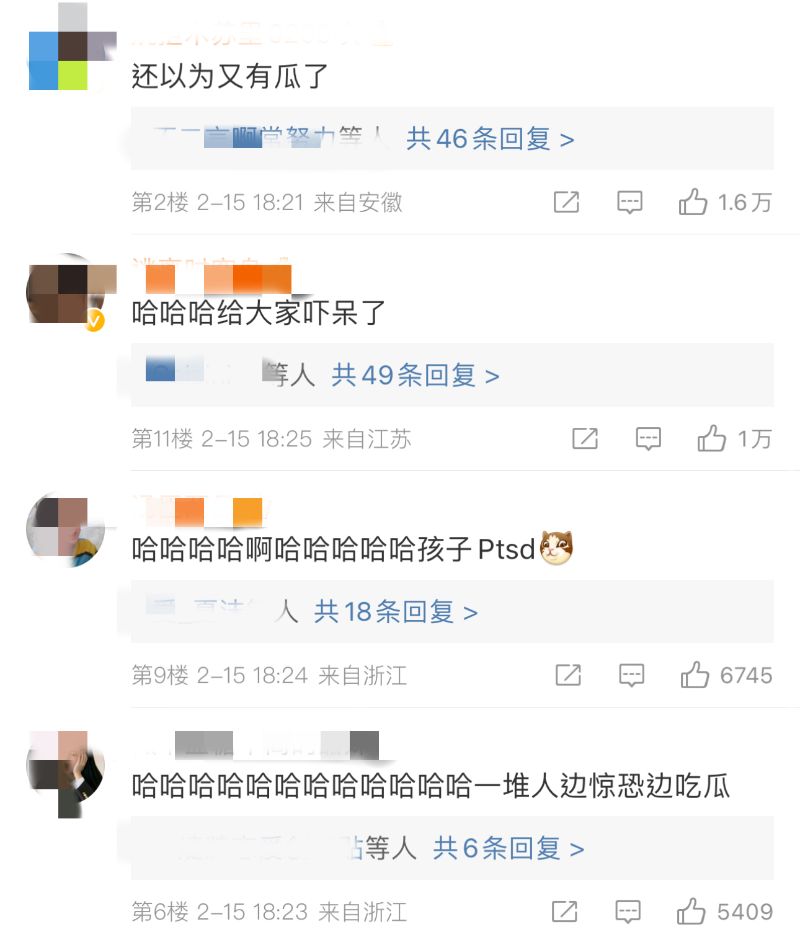Viewport: 800px width, 935px height.
Task: View 49 replies under 哈哈哈给大家吓呆了
Action: point(416,376)
